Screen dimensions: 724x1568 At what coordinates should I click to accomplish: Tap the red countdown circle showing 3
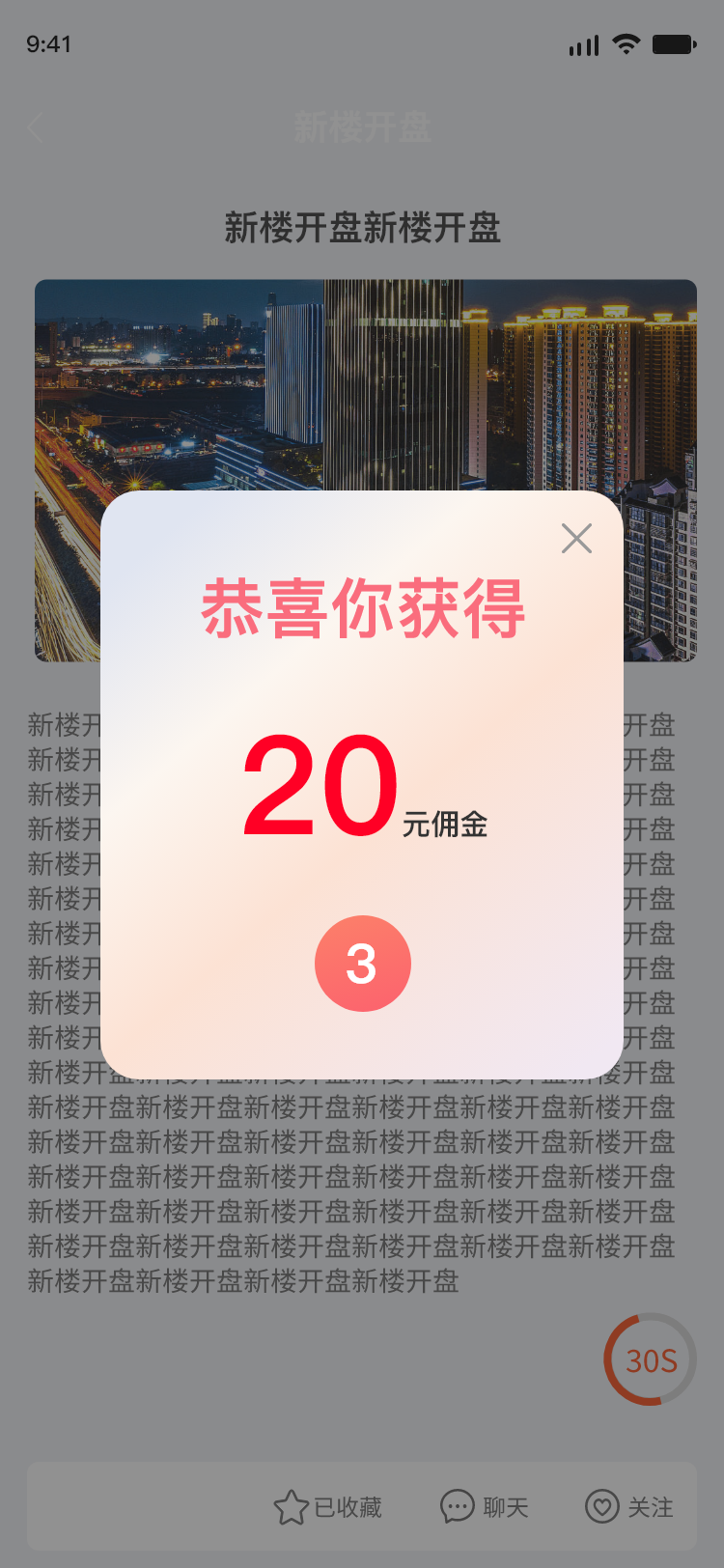(363, 963)
